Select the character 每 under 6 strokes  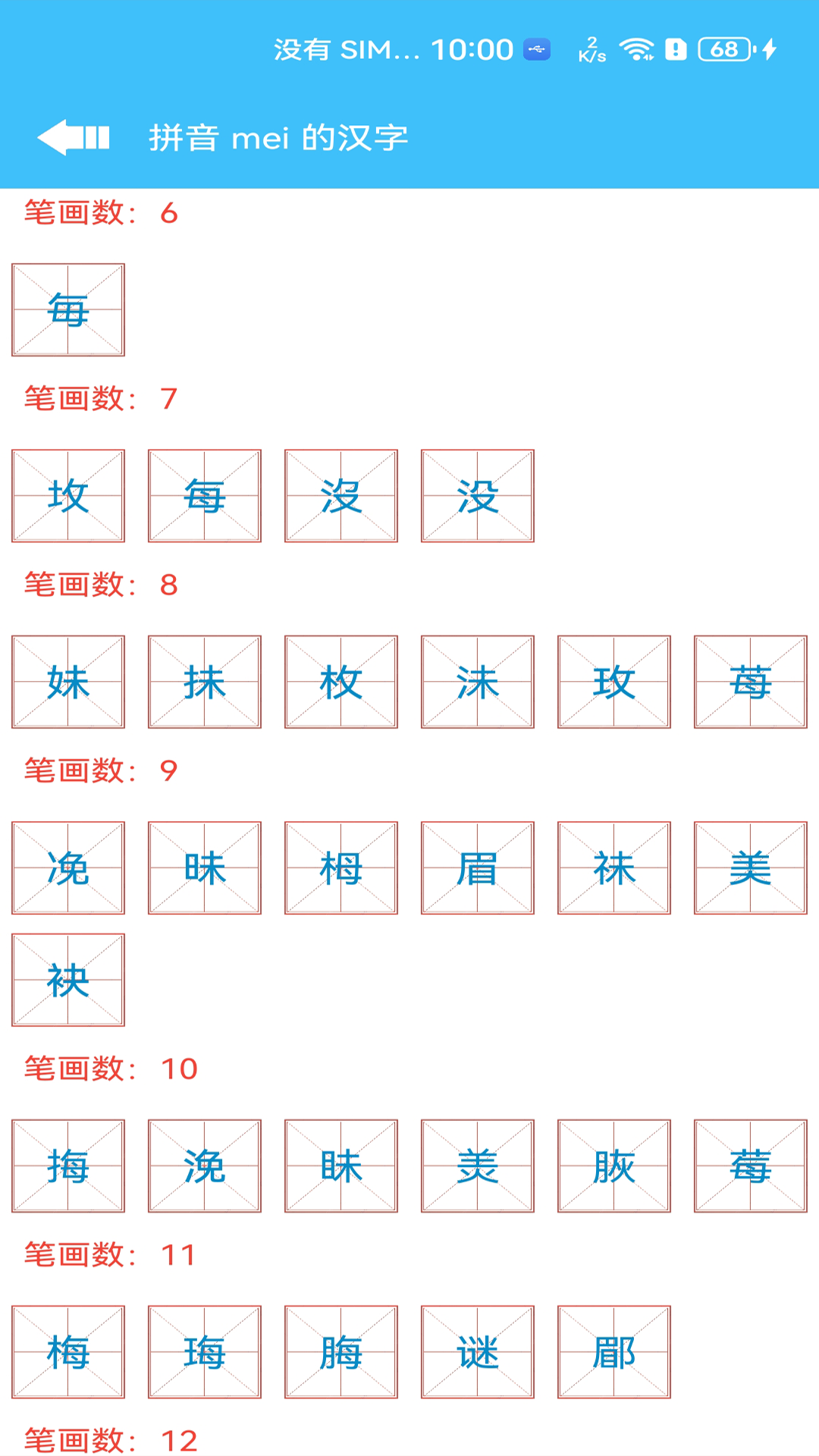(68, 309)
